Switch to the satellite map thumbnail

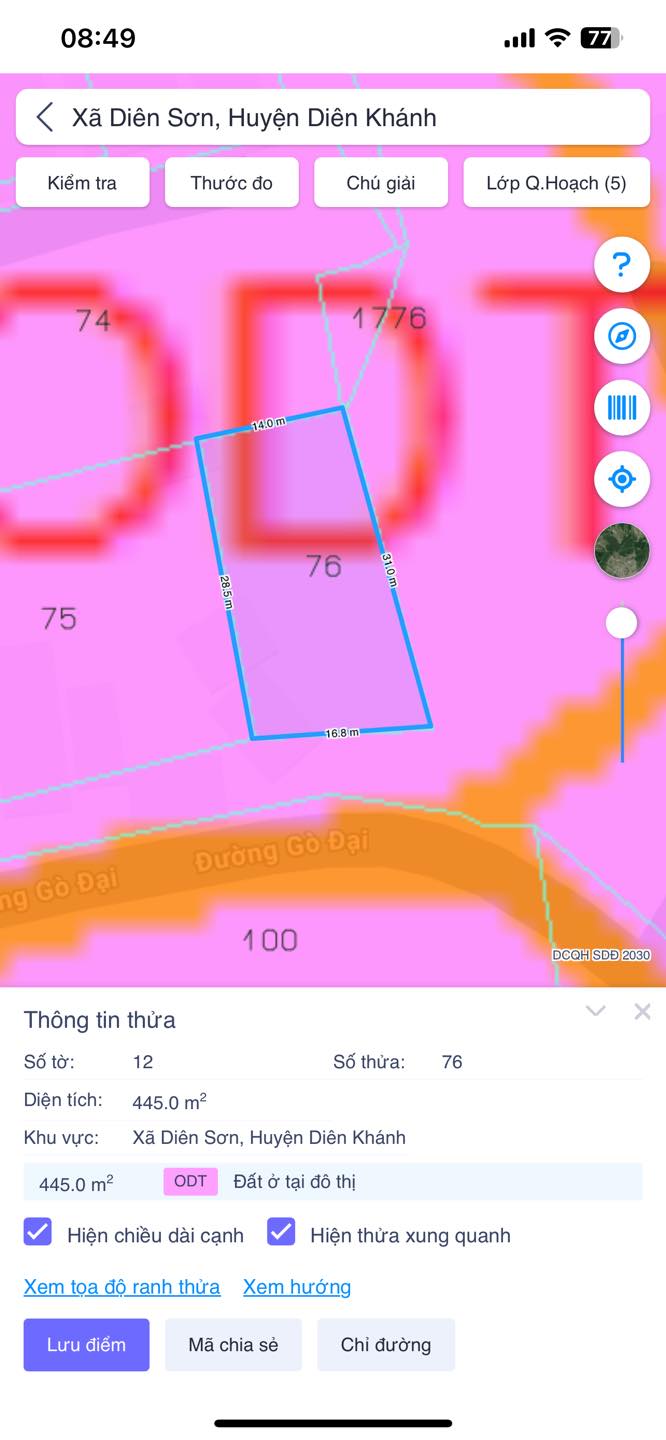pyautogui.click(x=622, y=551)
